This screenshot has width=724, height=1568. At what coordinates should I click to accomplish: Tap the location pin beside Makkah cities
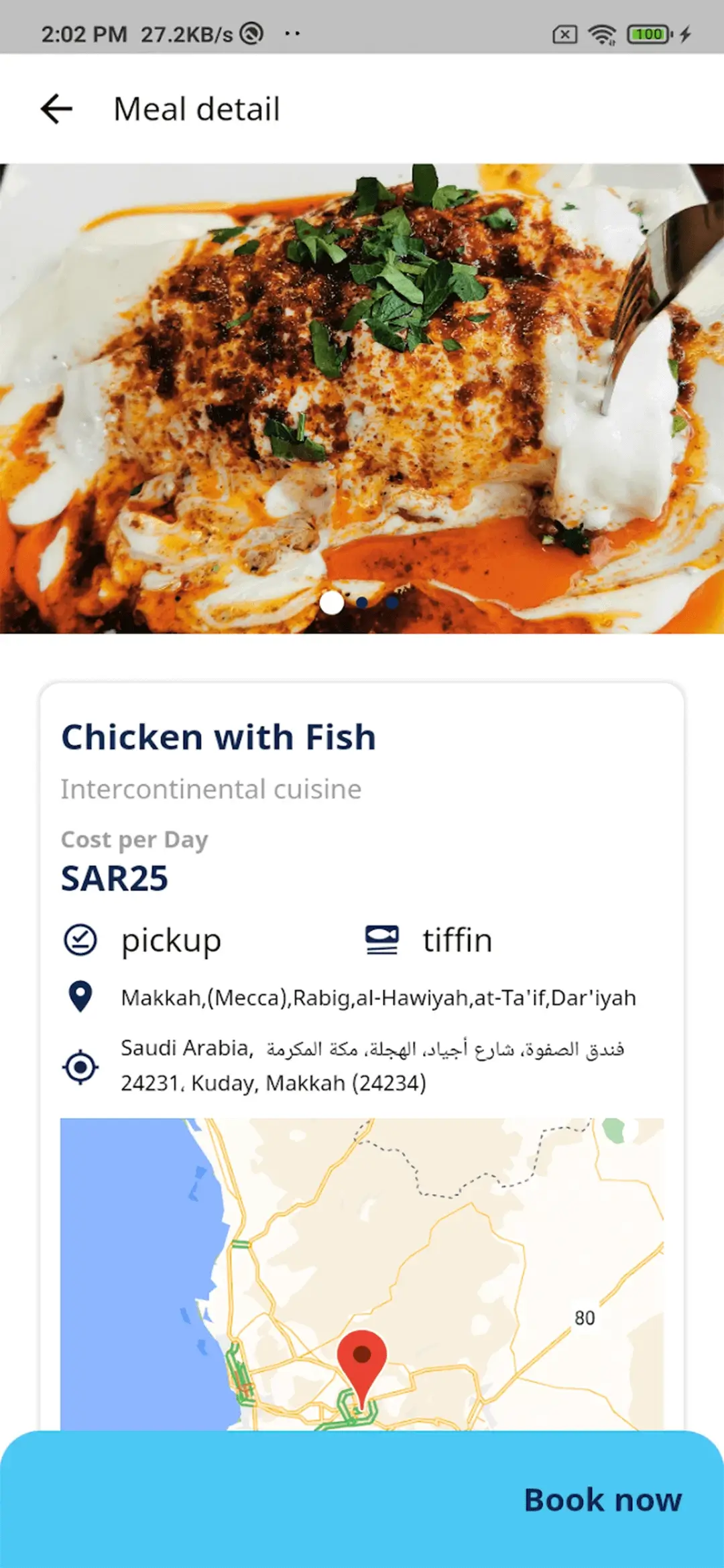(x=80, y=996)
